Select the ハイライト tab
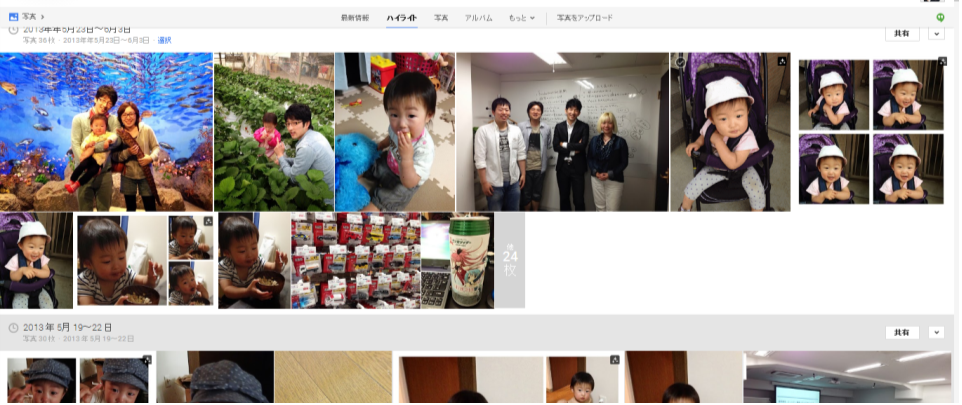The image size is (962, 405). coord(402,18)
